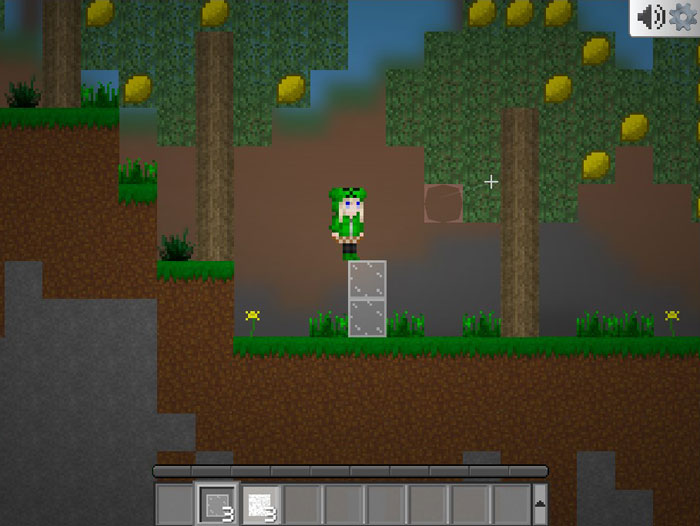Mute the game sound
This screenshot has width=700, height=526.
coord(651,17)
